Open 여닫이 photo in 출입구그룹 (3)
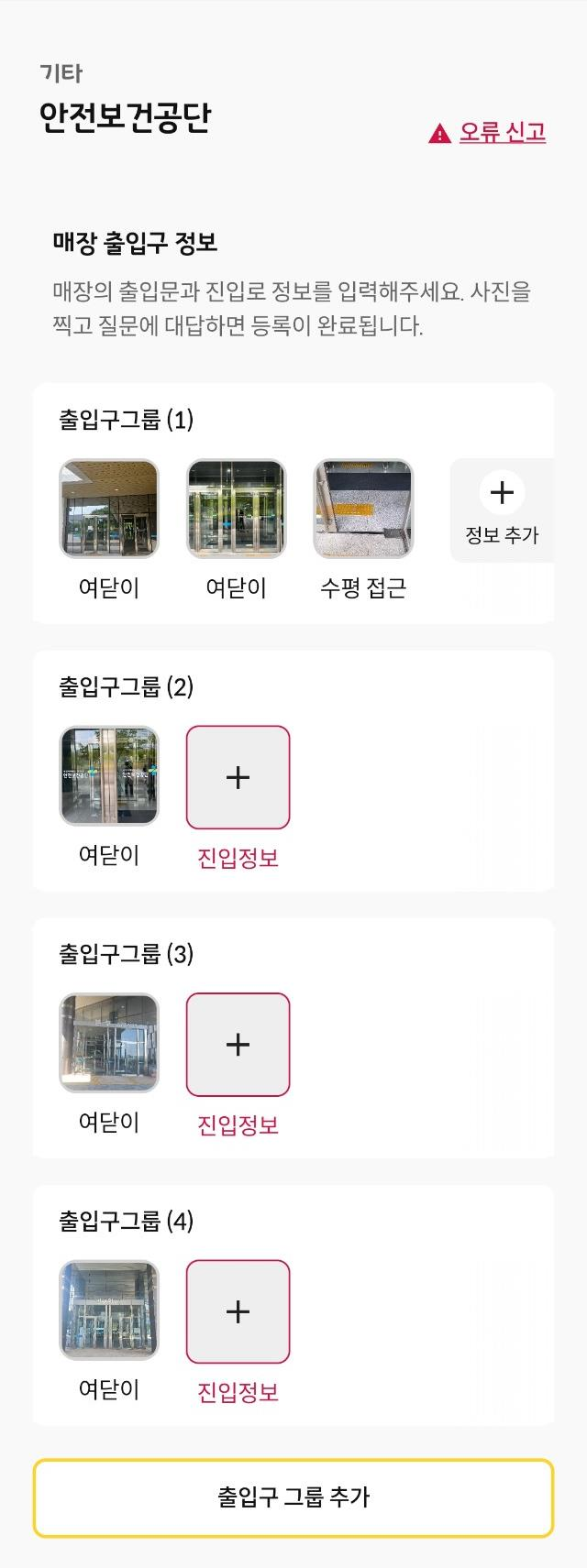Viewport: 587px width, 1568px height. [109, 1044]
